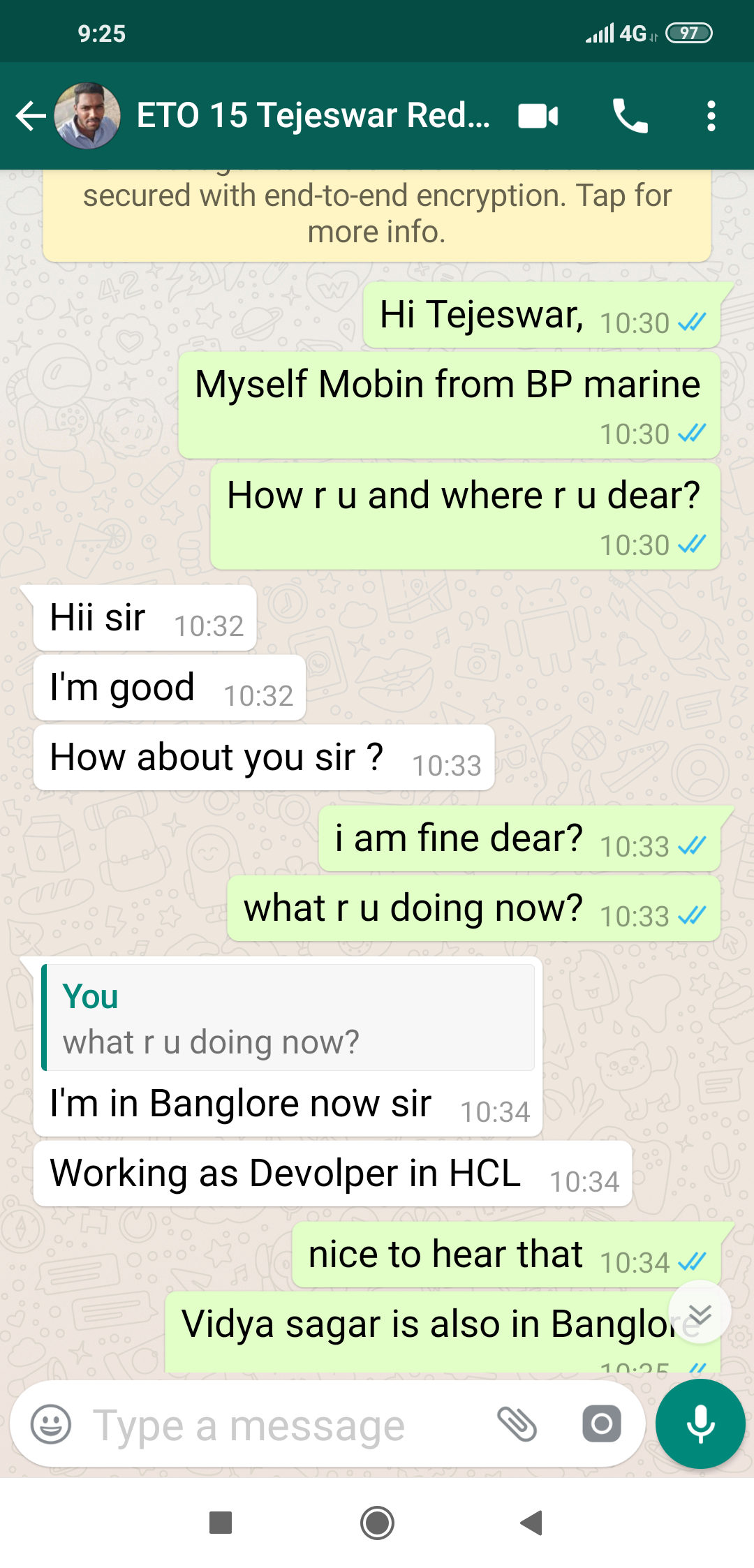This screenshot has width=754, height=1568.
Task: Tap the microphone voice message button
Action: coord(700,1424)
